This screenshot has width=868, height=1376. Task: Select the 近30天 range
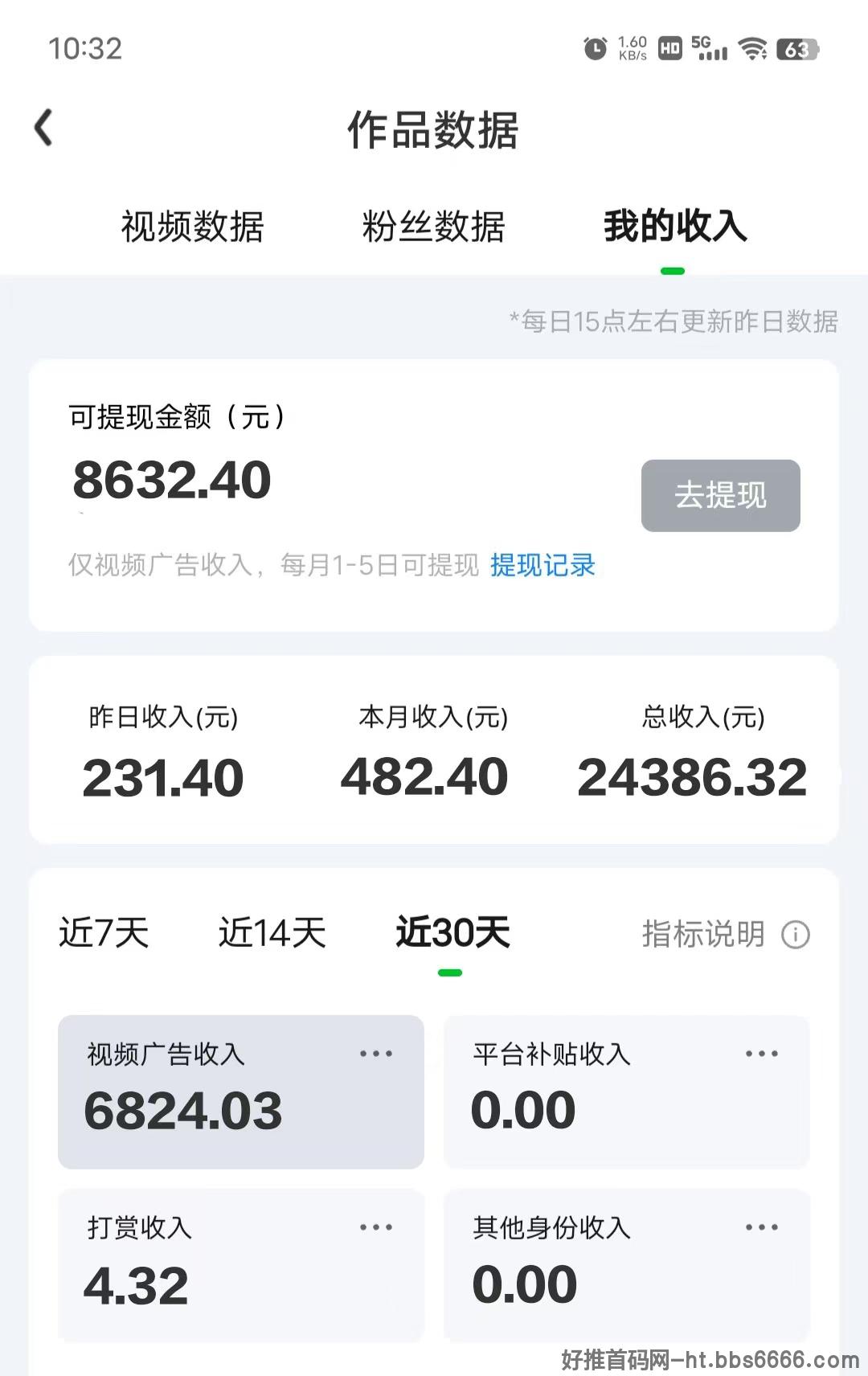[x=452, y=933]
